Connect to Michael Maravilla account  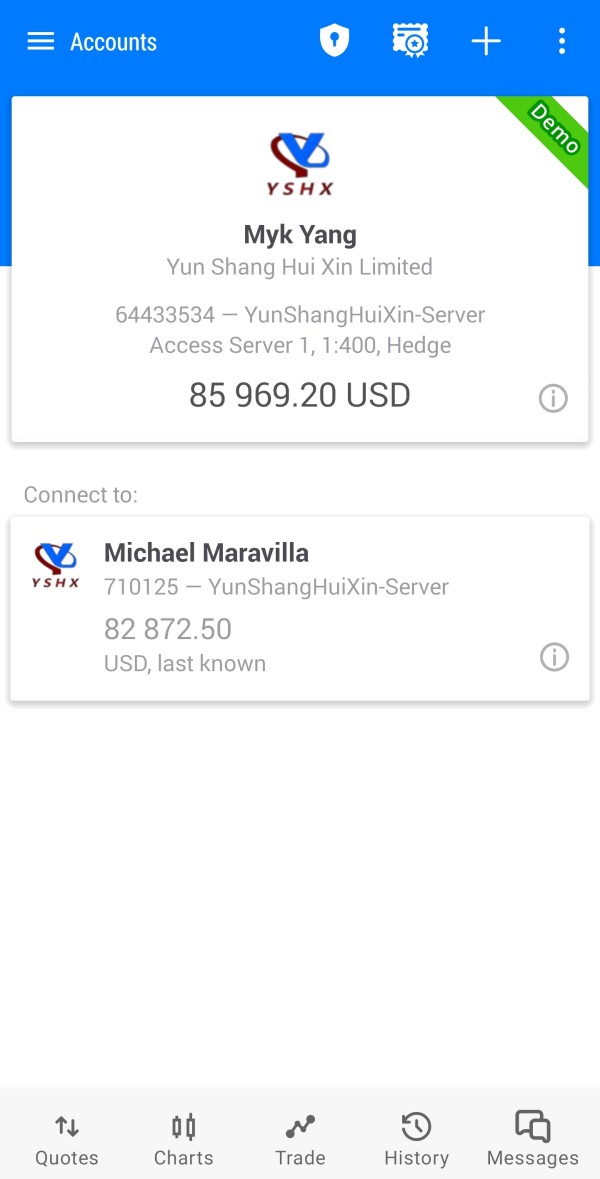[x=300, y=608]
